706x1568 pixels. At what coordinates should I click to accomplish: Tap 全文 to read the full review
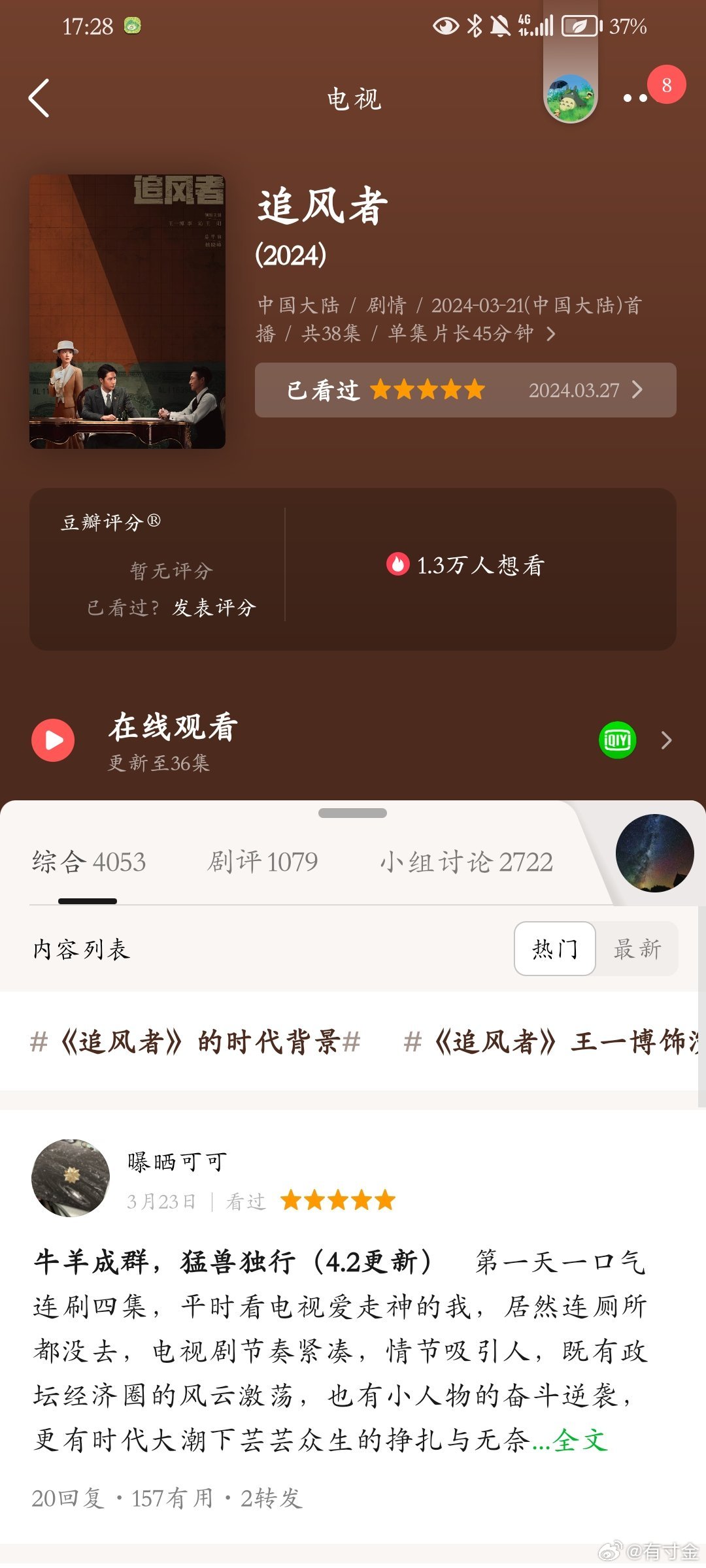580,1440
